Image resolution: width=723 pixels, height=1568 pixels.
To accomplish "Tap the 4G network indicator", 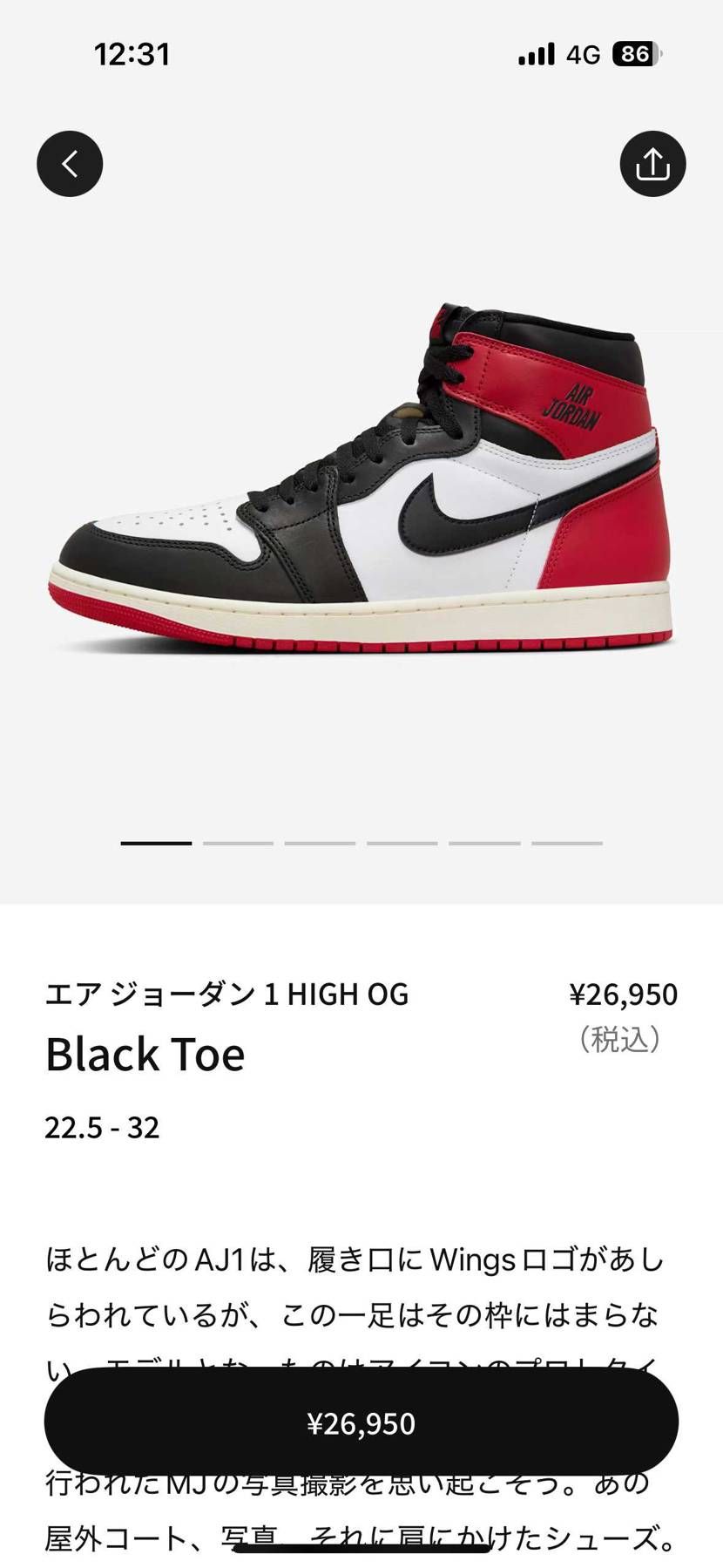I will (x=582, y=54).
